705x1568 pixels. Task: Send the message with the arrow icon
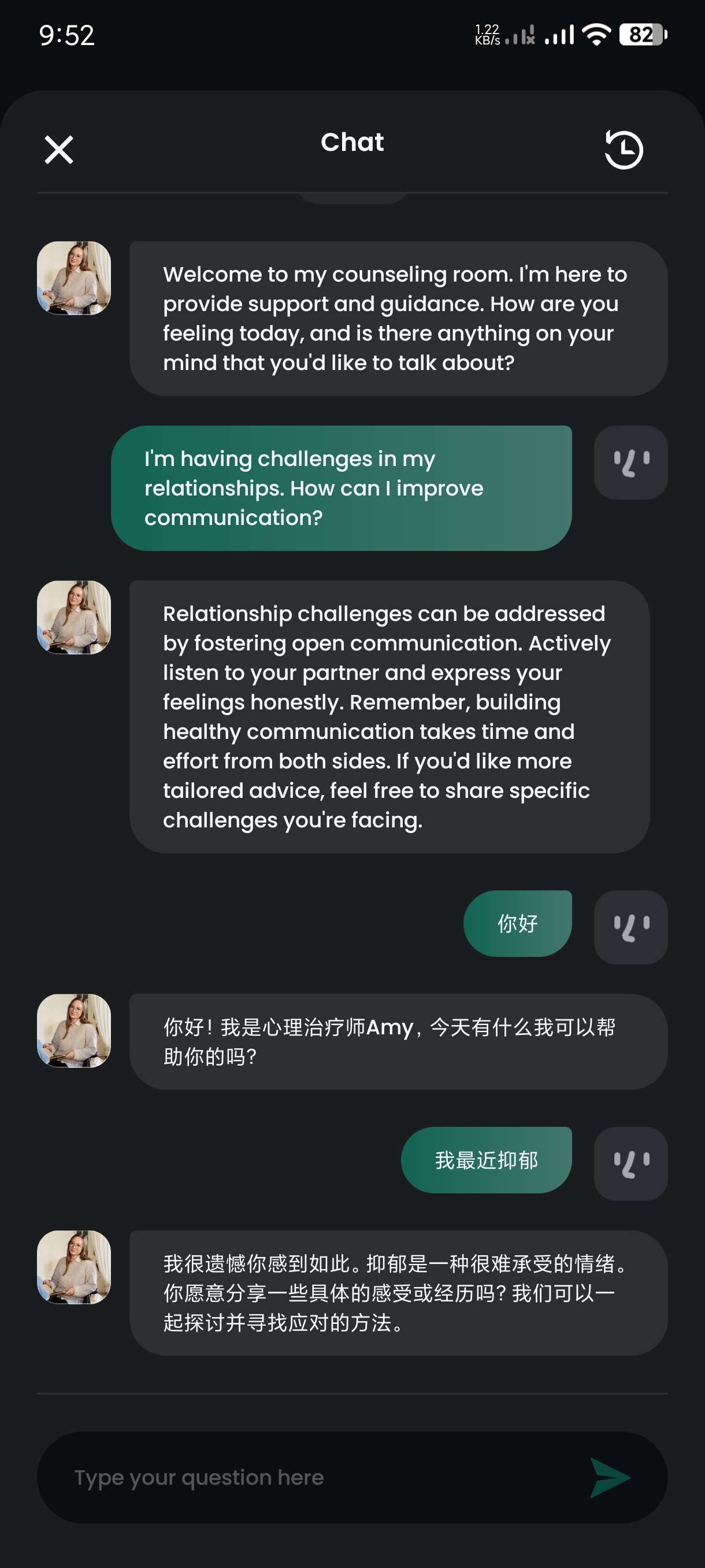[610, 1477]
